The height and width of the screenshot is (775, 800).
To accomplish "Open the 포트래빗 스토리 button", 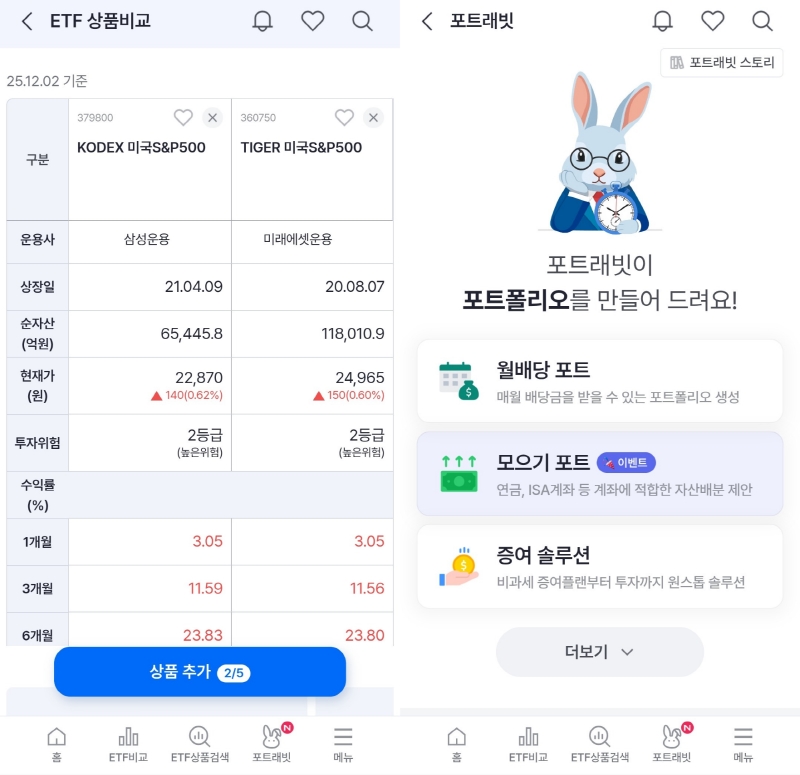I will [x=722, y=62].
